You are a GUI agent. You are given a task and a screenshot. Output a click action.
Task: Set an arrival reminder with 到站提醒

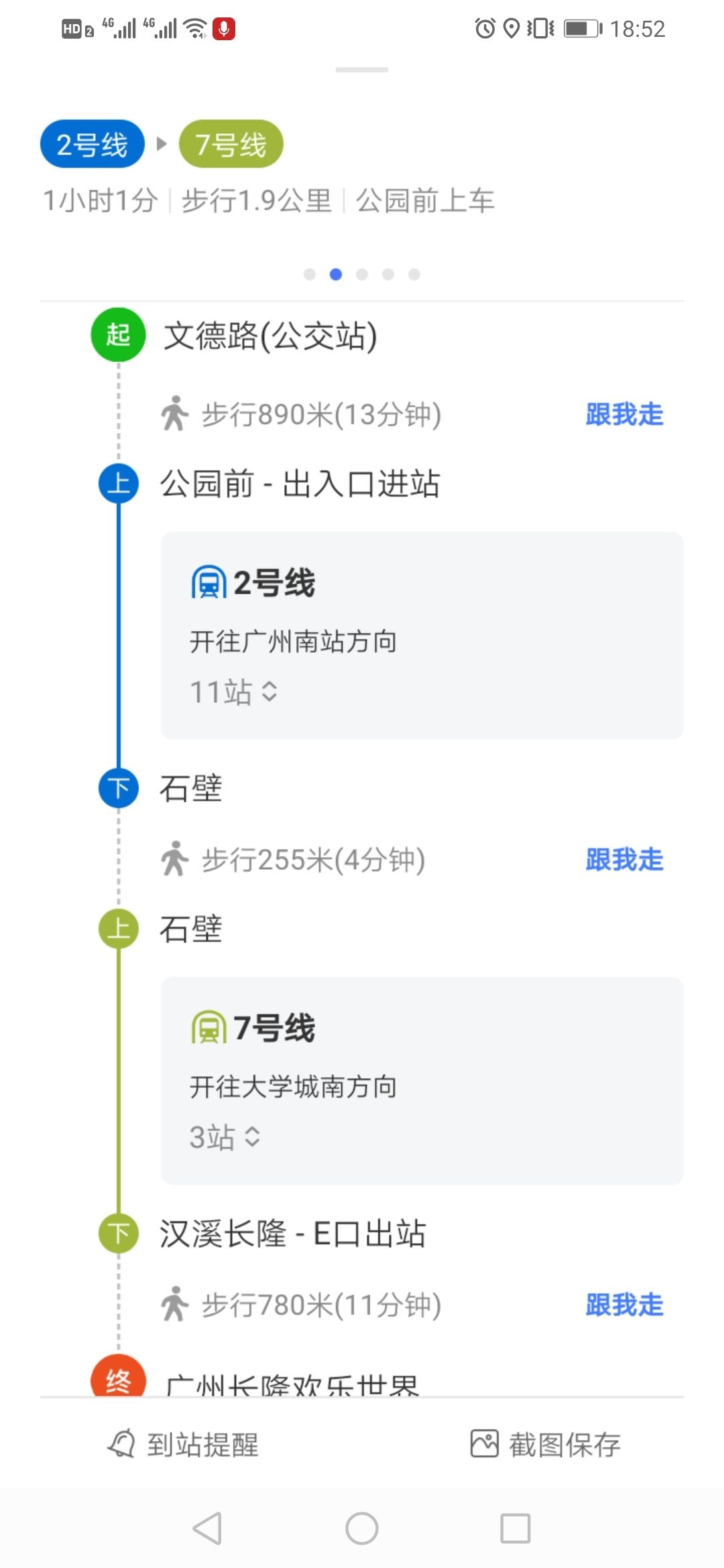(182, 1444)
